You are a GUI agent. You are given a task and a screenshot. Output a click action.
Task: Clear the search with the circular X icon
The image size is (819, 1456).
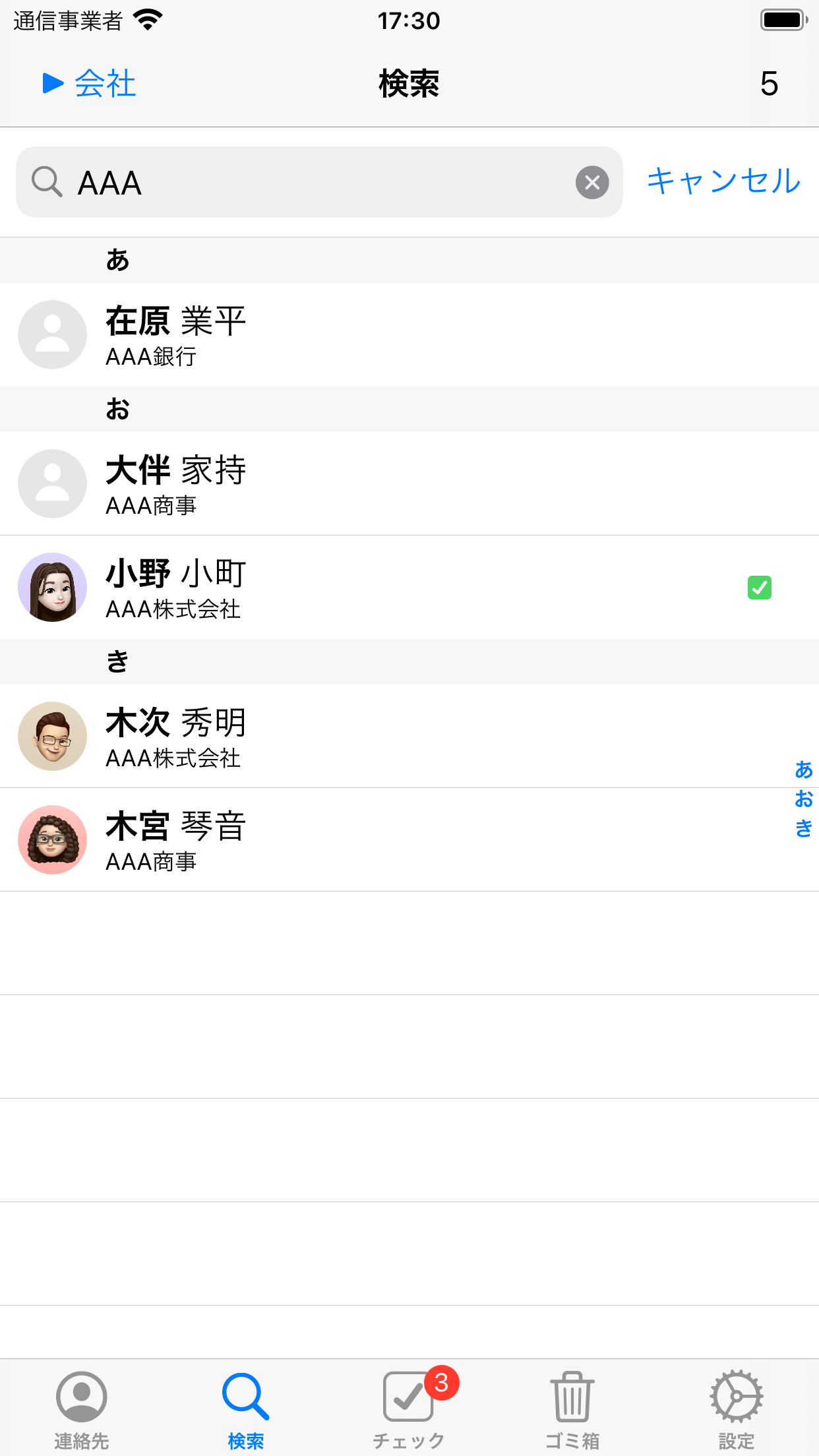pyautogui.click(x=592, y=183)
